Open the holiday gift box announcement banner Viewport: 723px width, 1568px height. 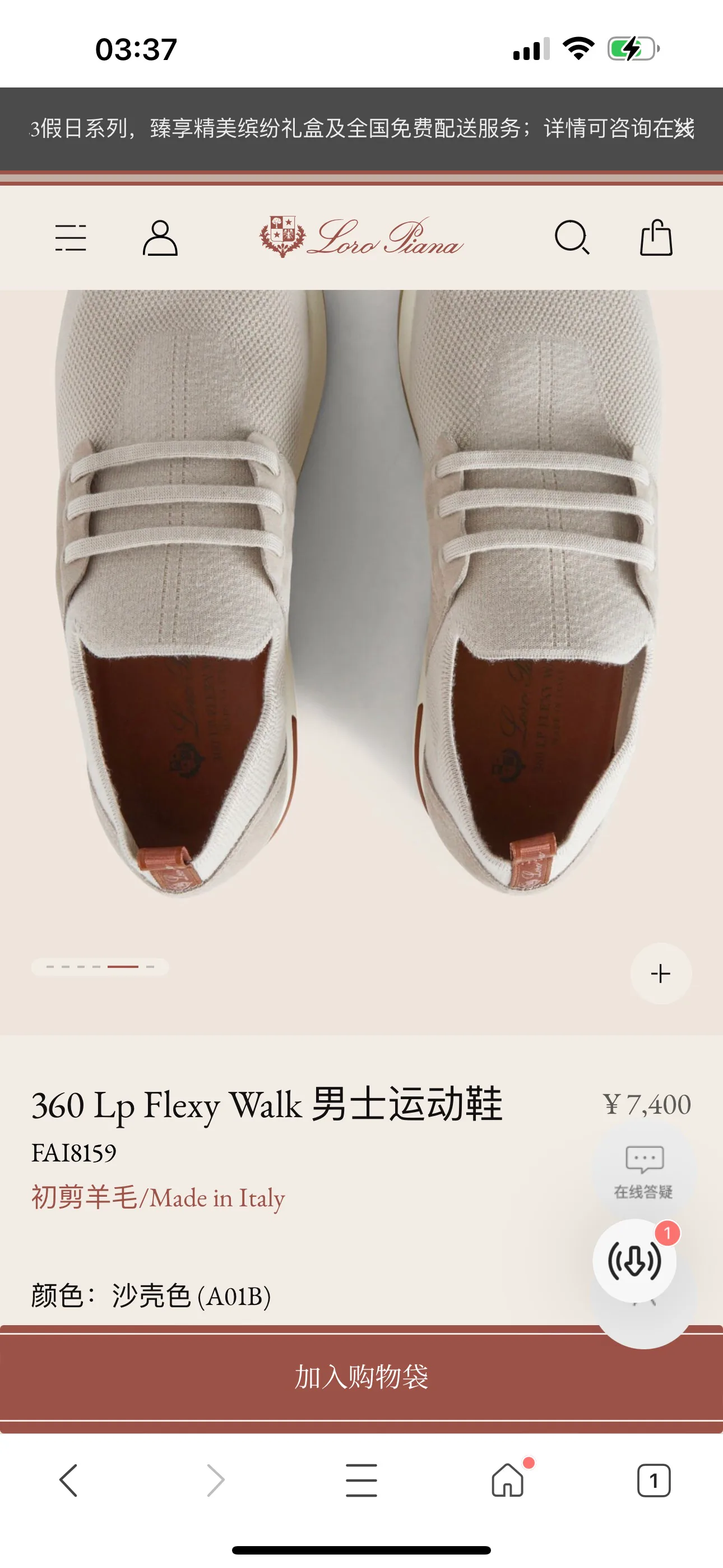(x=361, y=128)
